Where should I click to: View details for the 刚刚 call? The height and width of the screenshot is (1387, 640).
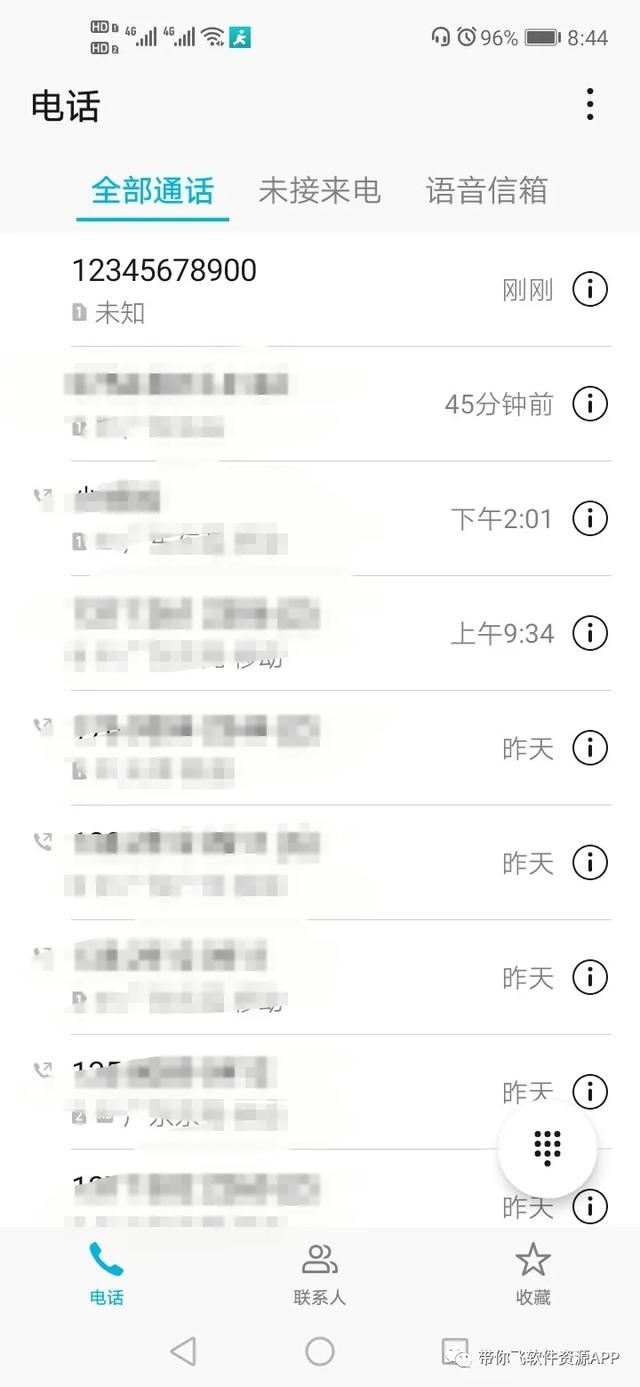point(590,290)
